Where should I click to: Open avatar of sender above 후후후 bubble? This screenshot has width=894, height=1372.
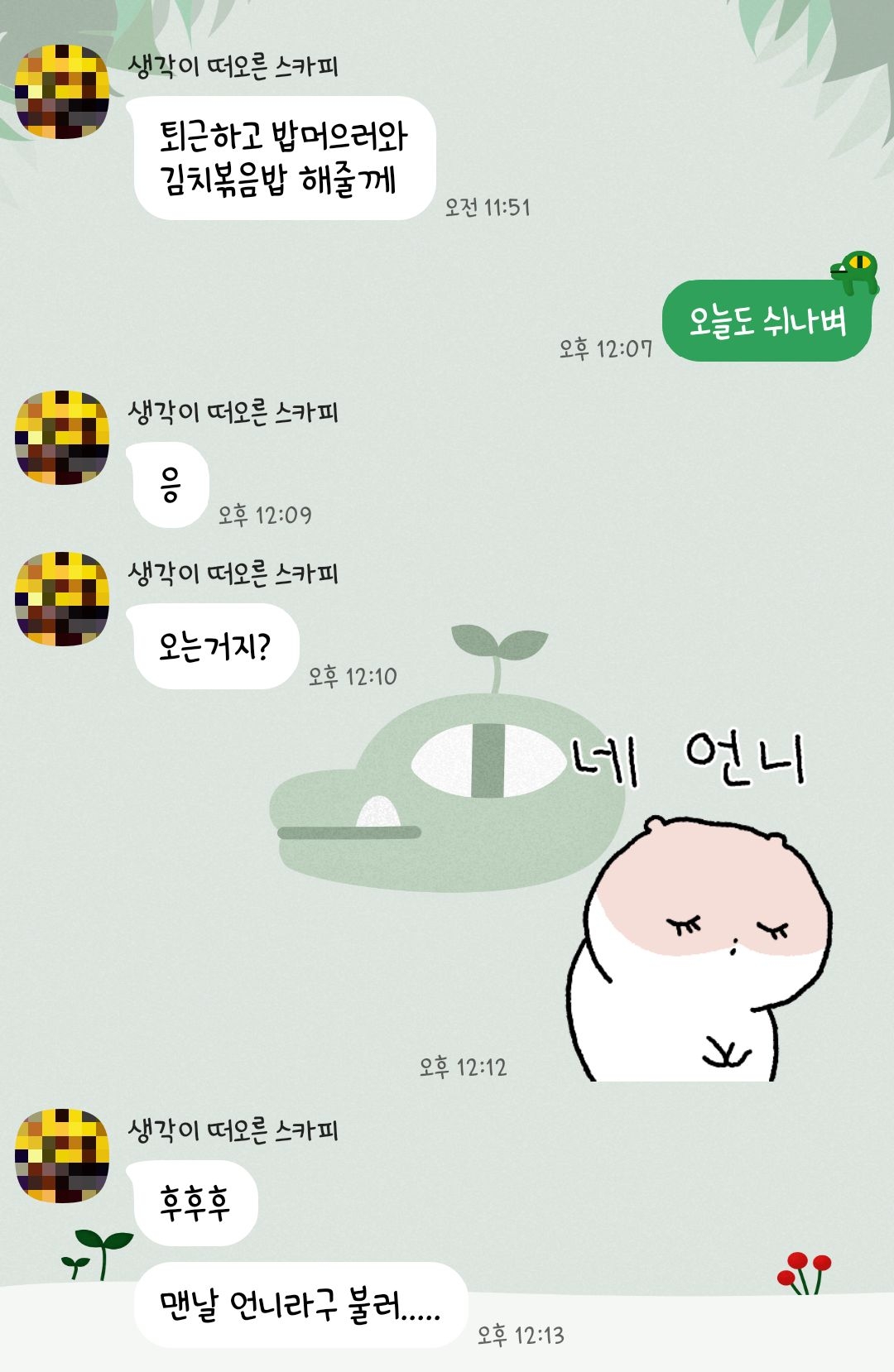click(x=62, y=1155)
